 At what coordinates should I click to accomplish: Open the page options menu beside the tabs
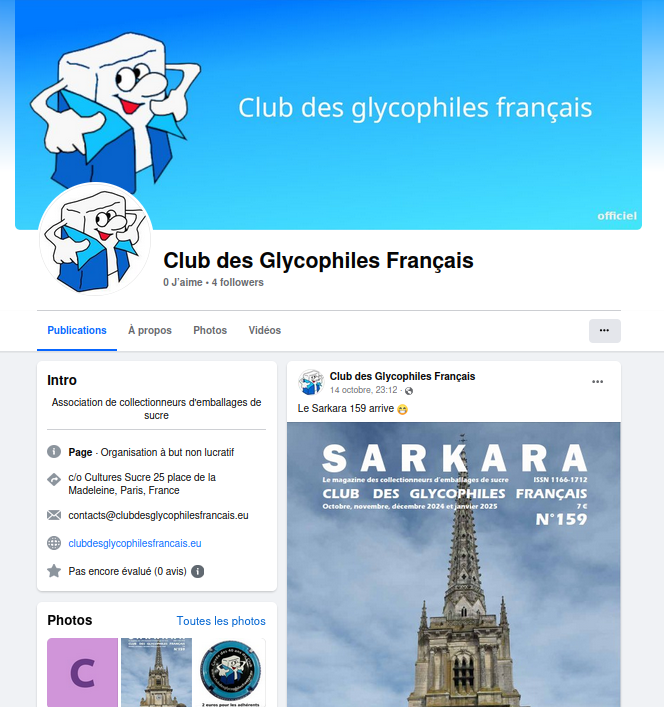pyautogui.click(x=604, y=330)
